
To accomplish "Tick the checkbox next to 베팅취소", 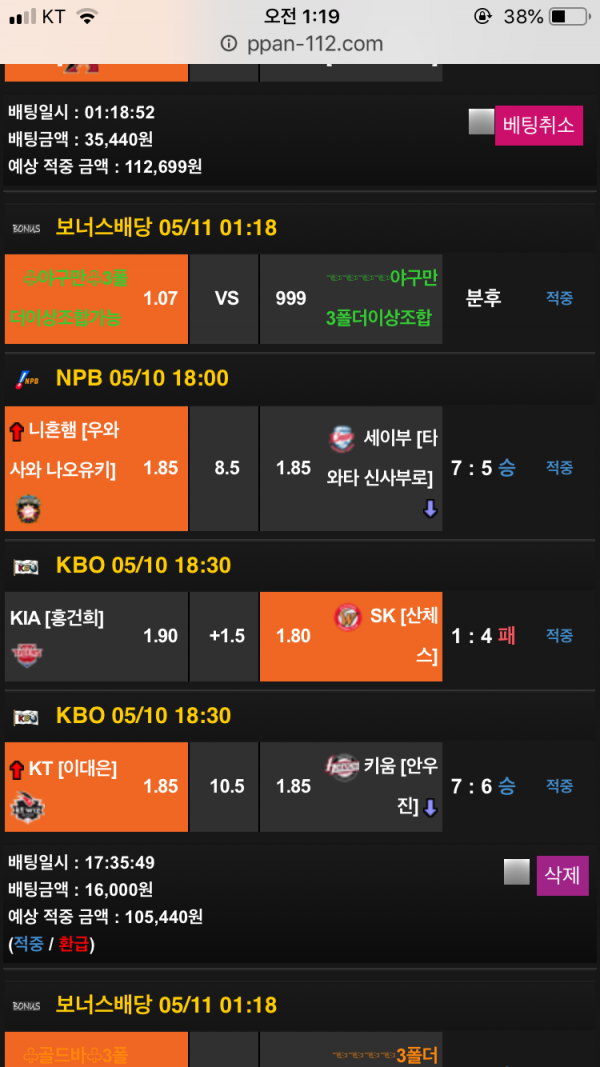I will click(x=481, y=122).
